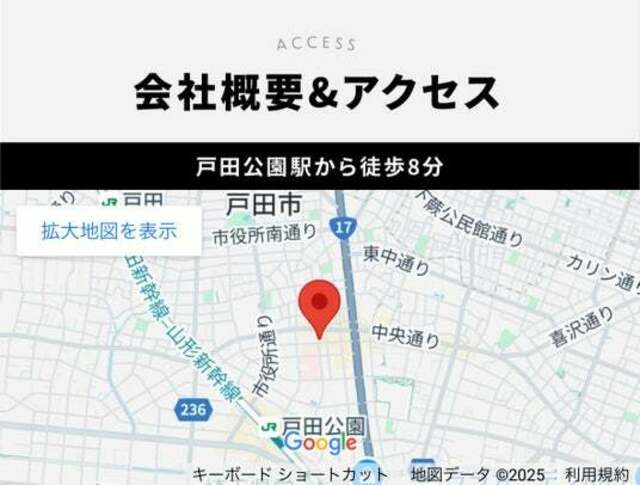Tap the red location pin on the map
This screenshot has width=640, height=485.
tap(321, 304)
